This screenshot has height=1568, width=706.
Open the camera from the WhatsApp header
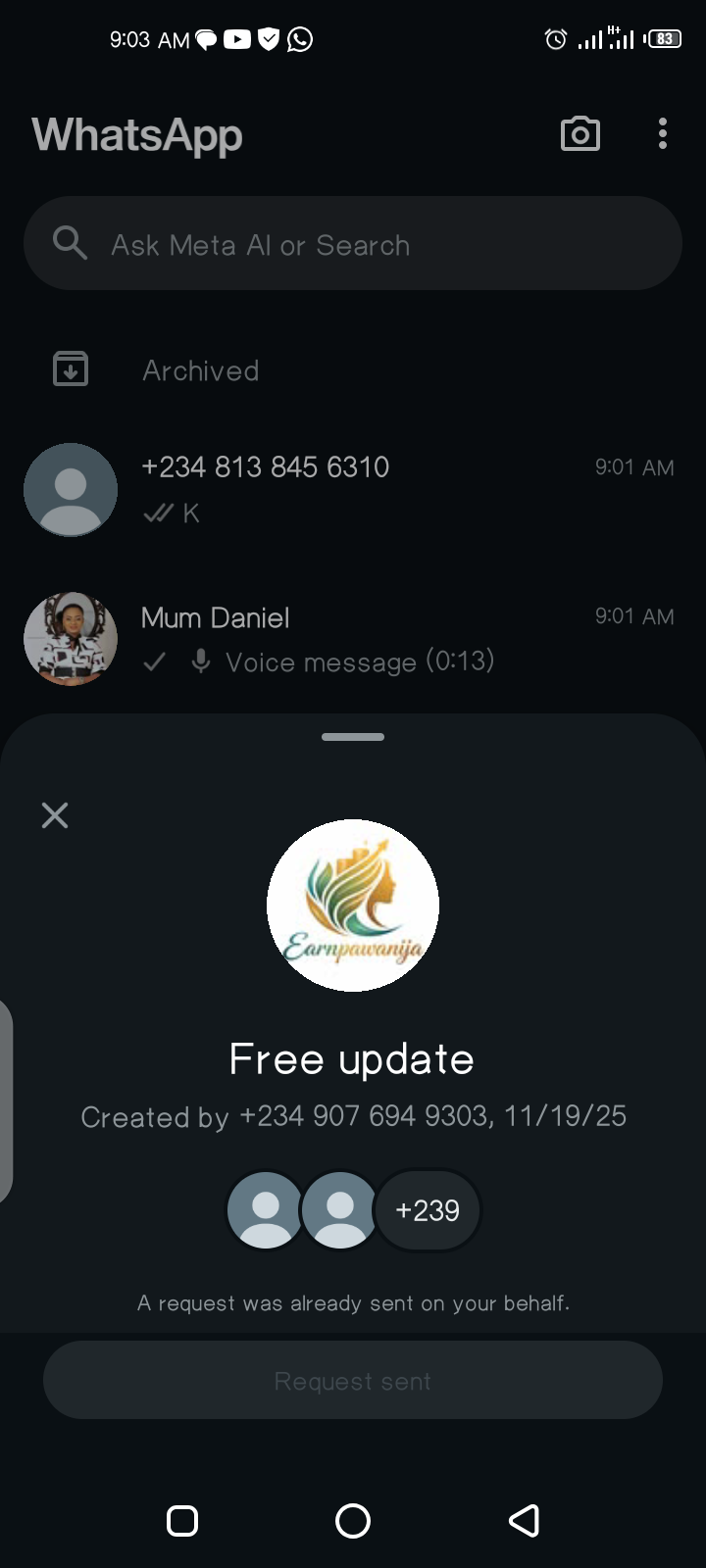tap(580, 134)
